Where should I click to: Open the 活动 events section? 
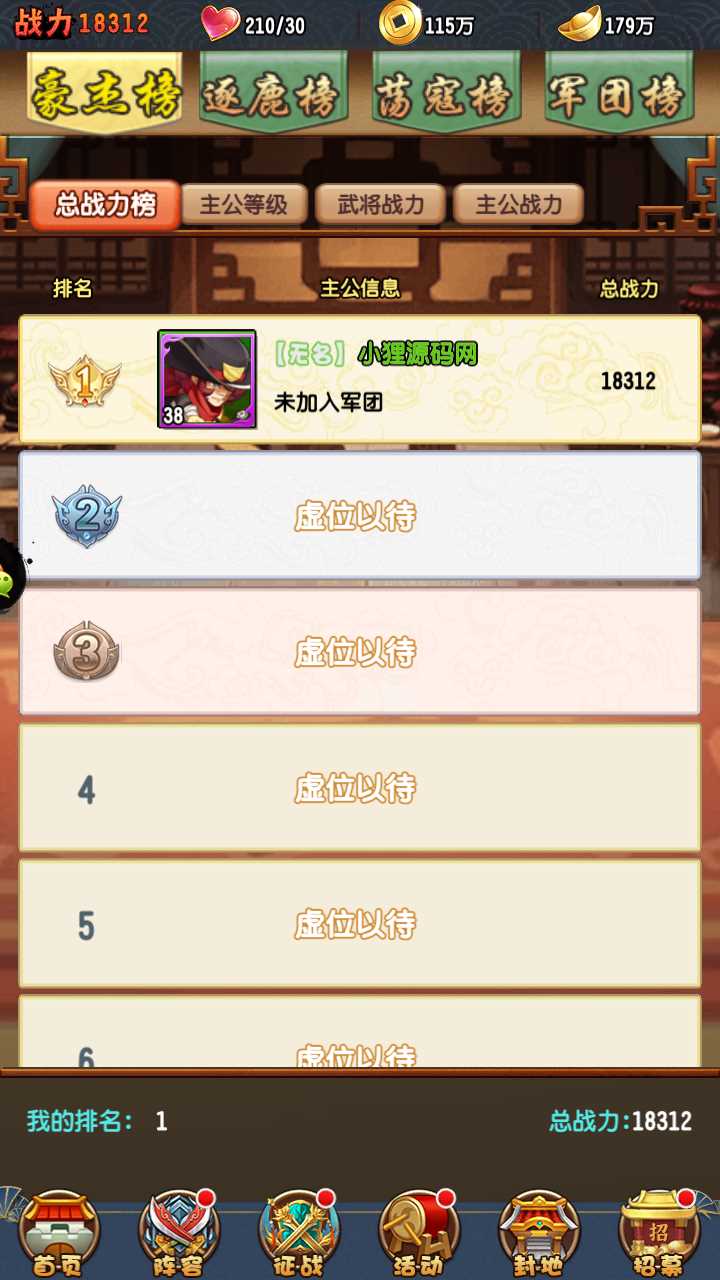coord(419,1232)
